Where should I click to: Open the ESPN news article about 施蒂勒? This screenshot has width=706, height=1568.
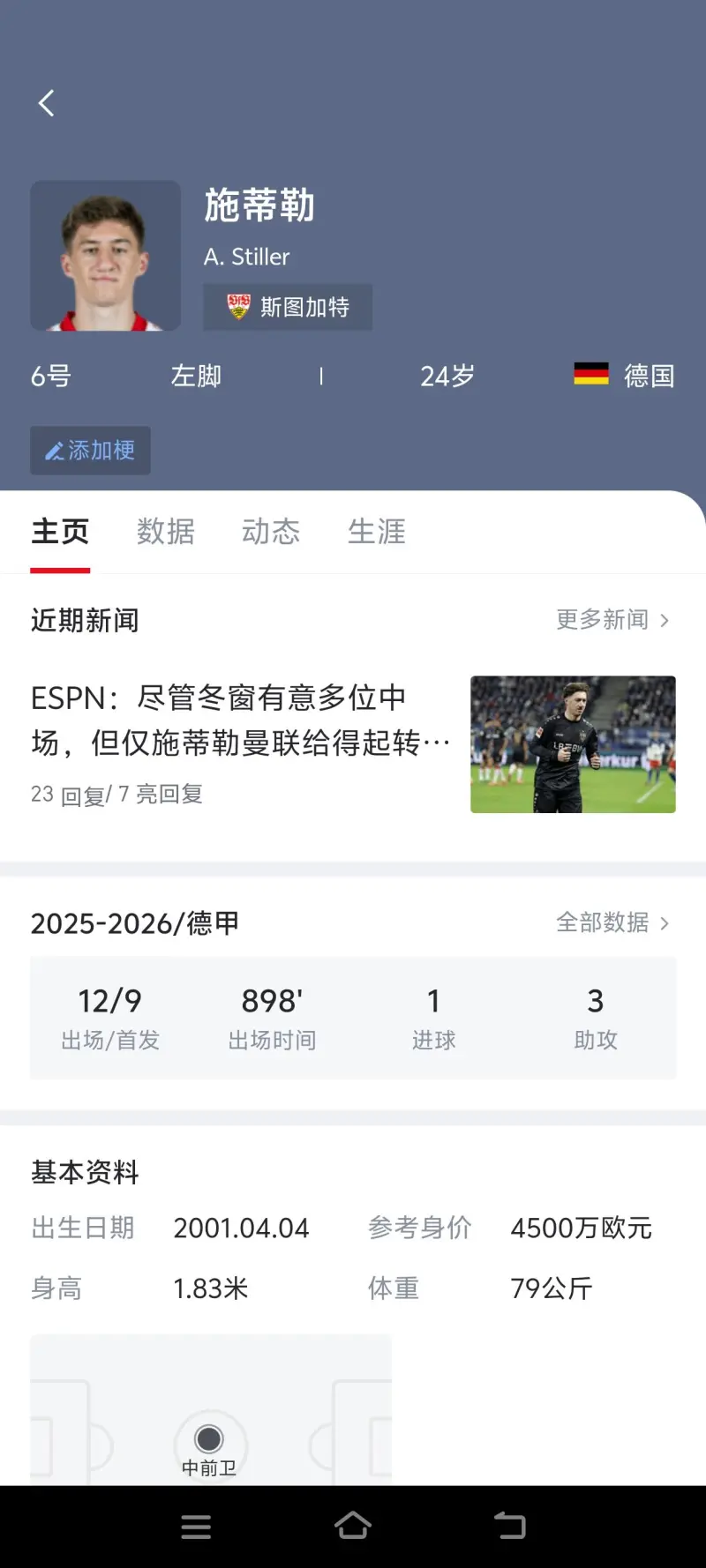pyautogui.click(x=240, y=721)
